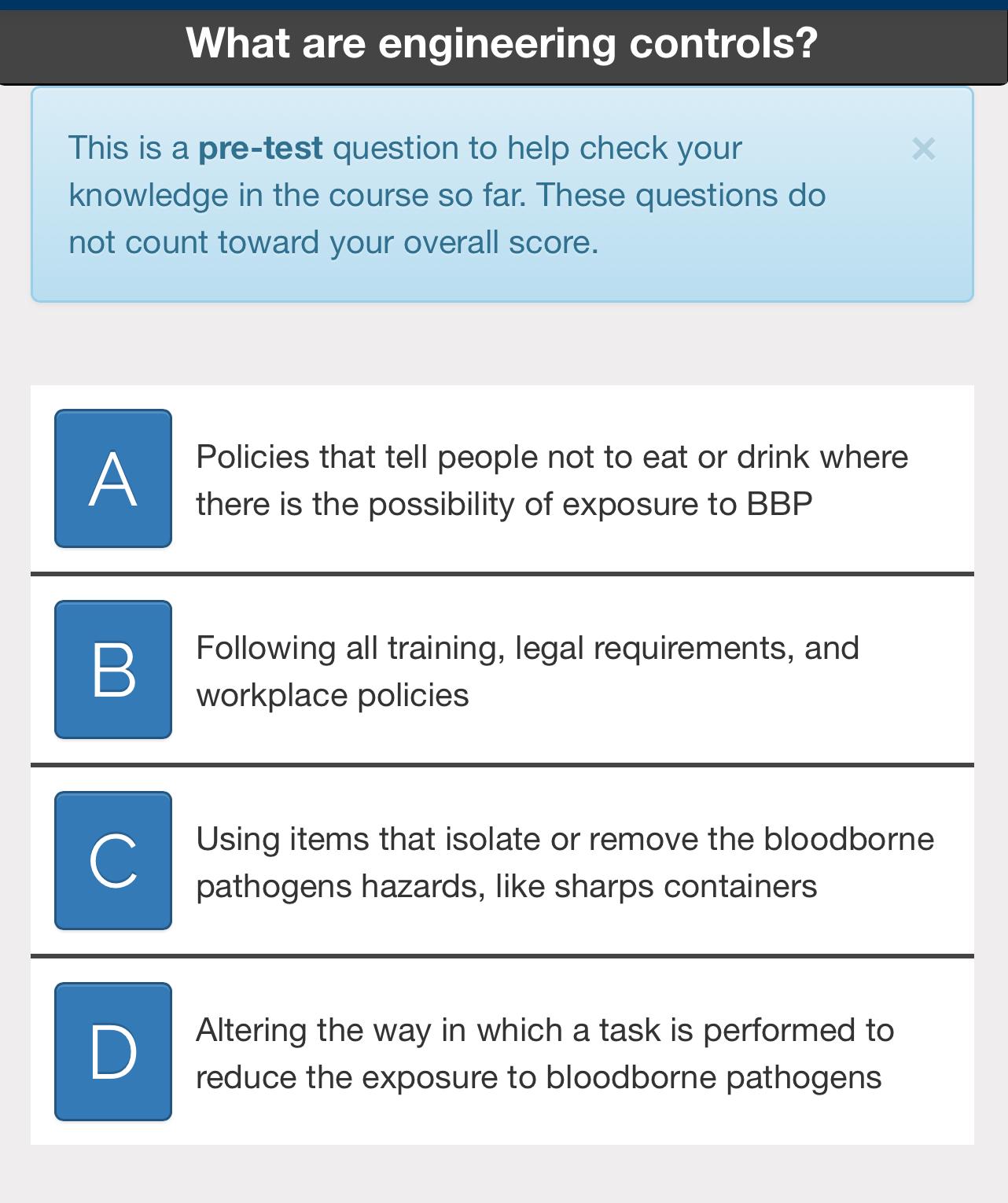Select answer D about altering task performance
The width and height of the screenshot is (1008, 1203).
click(502, 1052)
